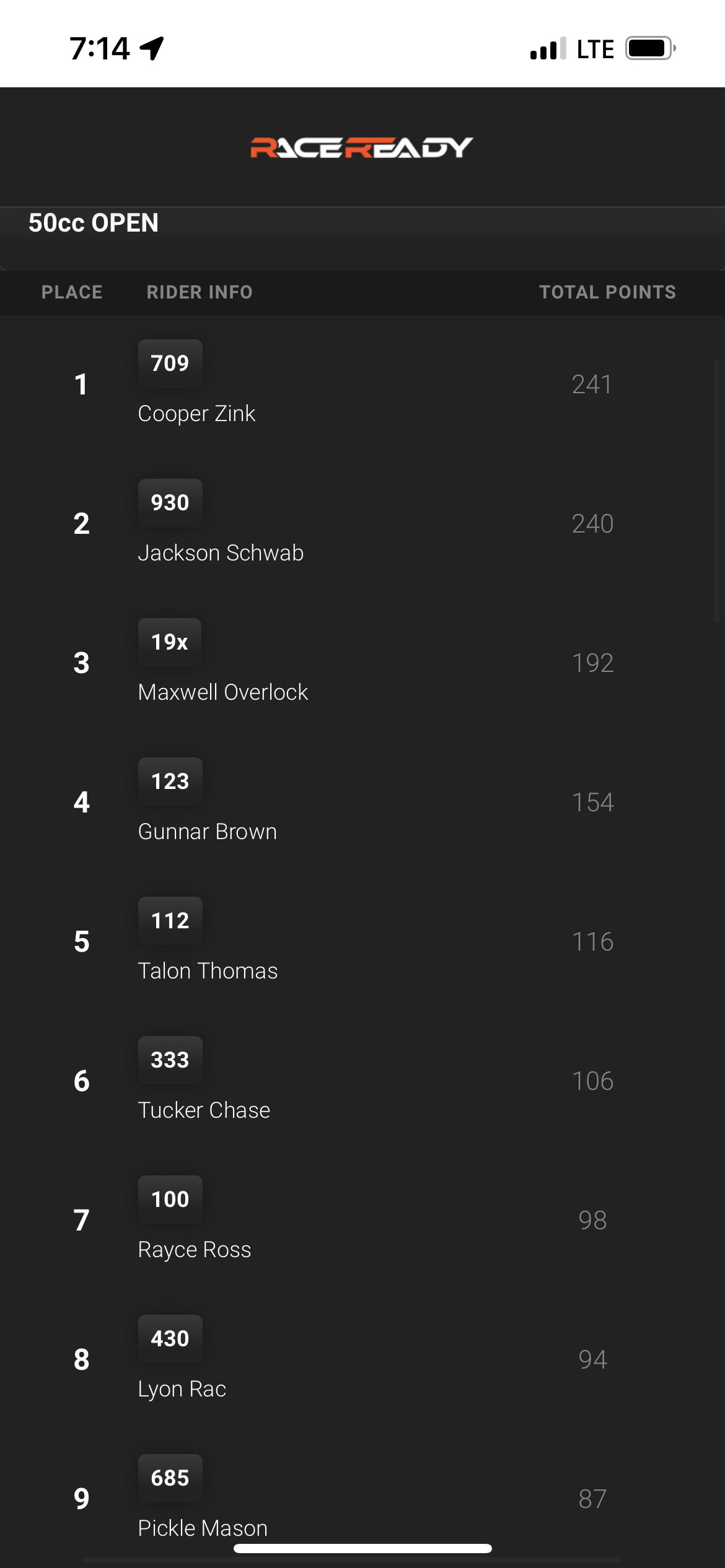Open Rayce Ross's rider entry
Screen dimensions: 725x1568
362,1221
